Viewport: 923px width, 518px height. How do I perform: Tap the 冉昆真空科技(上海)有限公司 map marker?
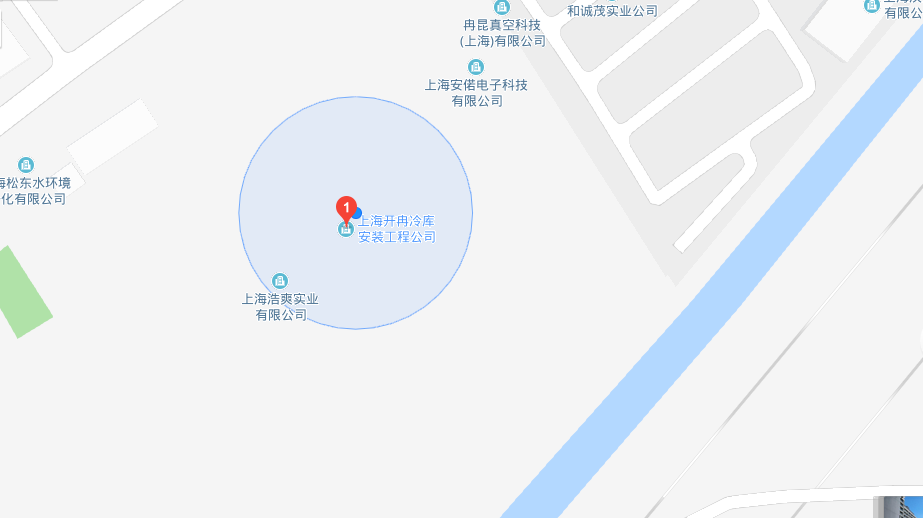pos(502,8)
